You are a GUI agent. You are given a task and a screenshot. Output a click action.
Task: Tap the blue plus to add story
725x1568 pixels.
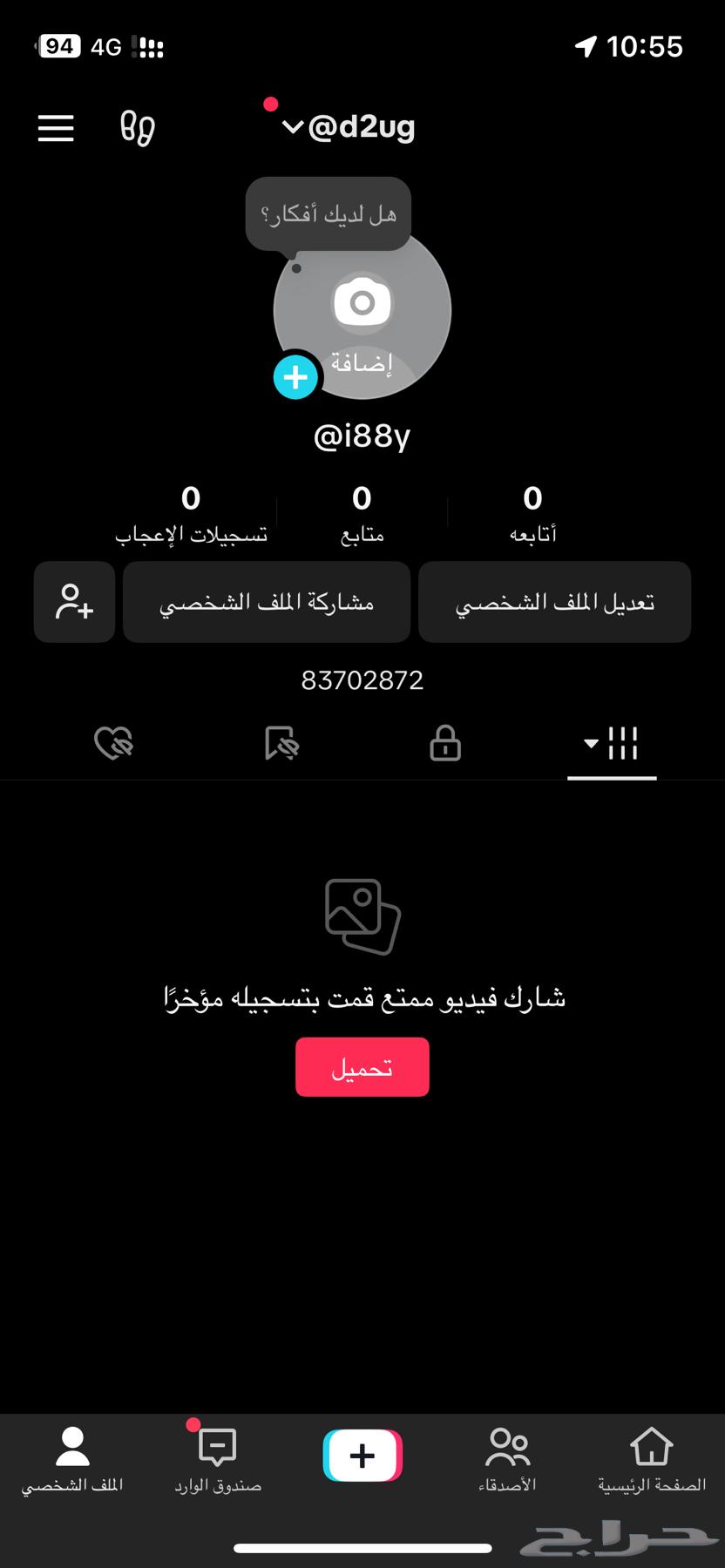pyautogui.click(x=295, y=376)
